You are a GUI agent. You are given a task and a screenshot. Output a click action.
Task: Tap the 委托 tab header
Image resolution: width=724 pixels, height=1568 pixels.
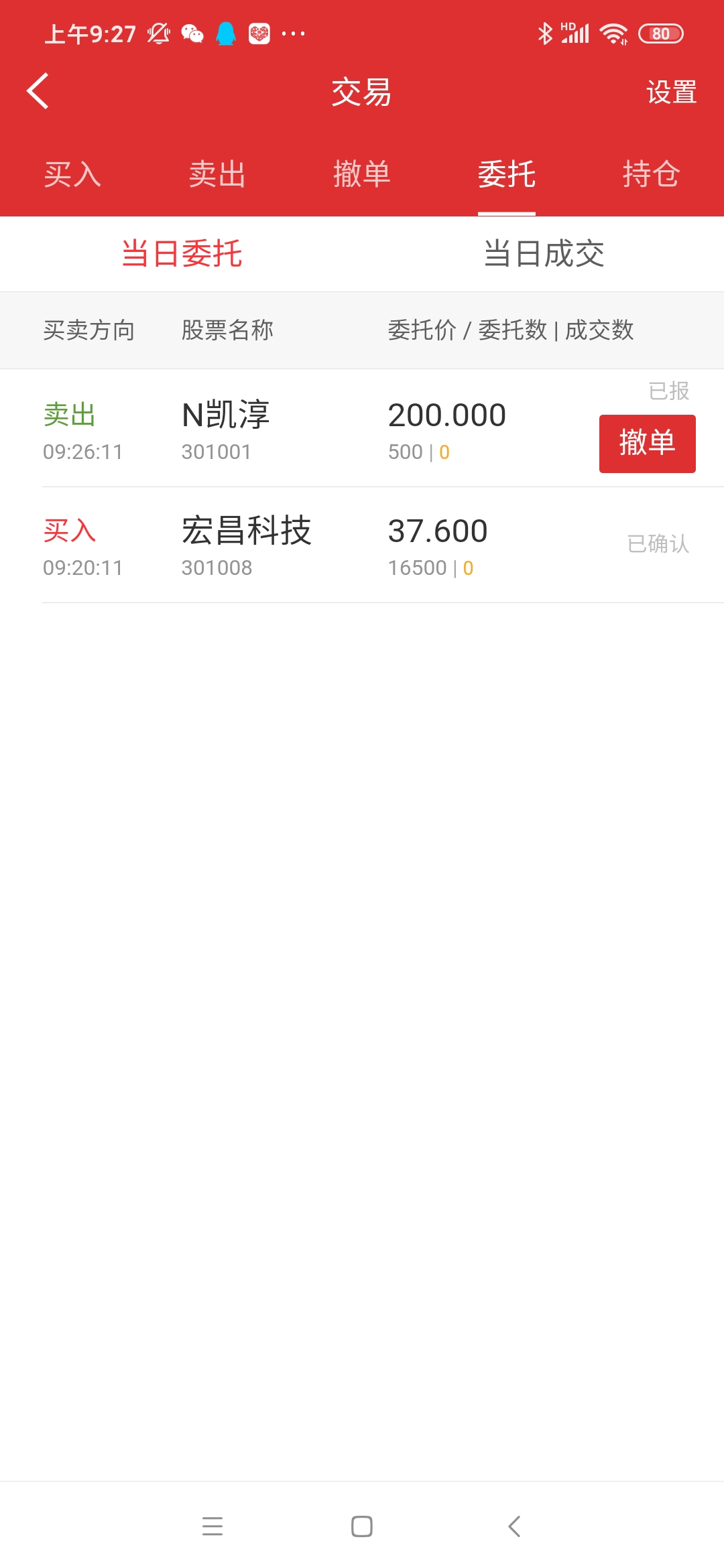[x=506, y=176]
